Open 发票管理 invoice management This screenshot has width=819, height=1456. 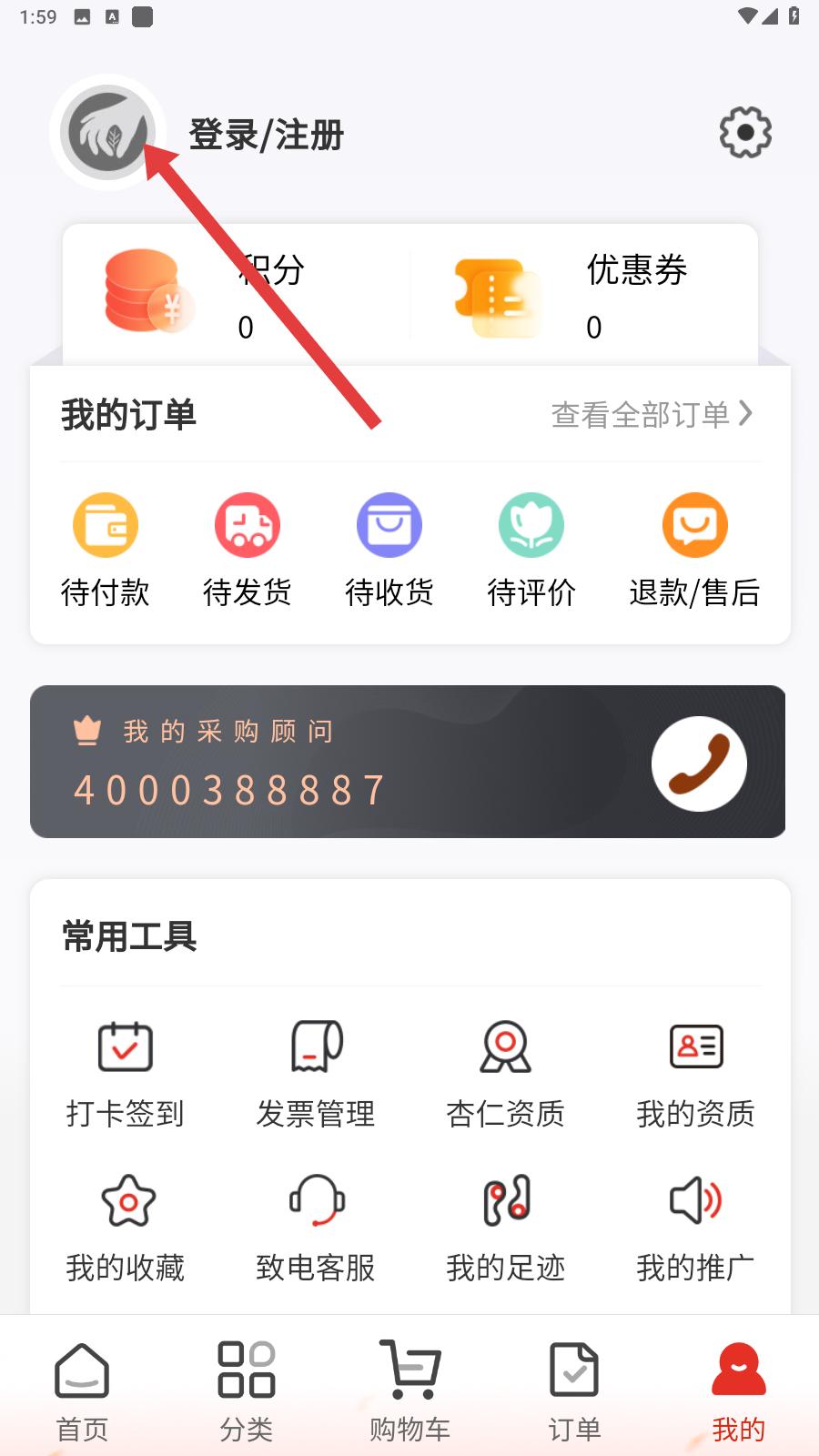(316, 1075)
